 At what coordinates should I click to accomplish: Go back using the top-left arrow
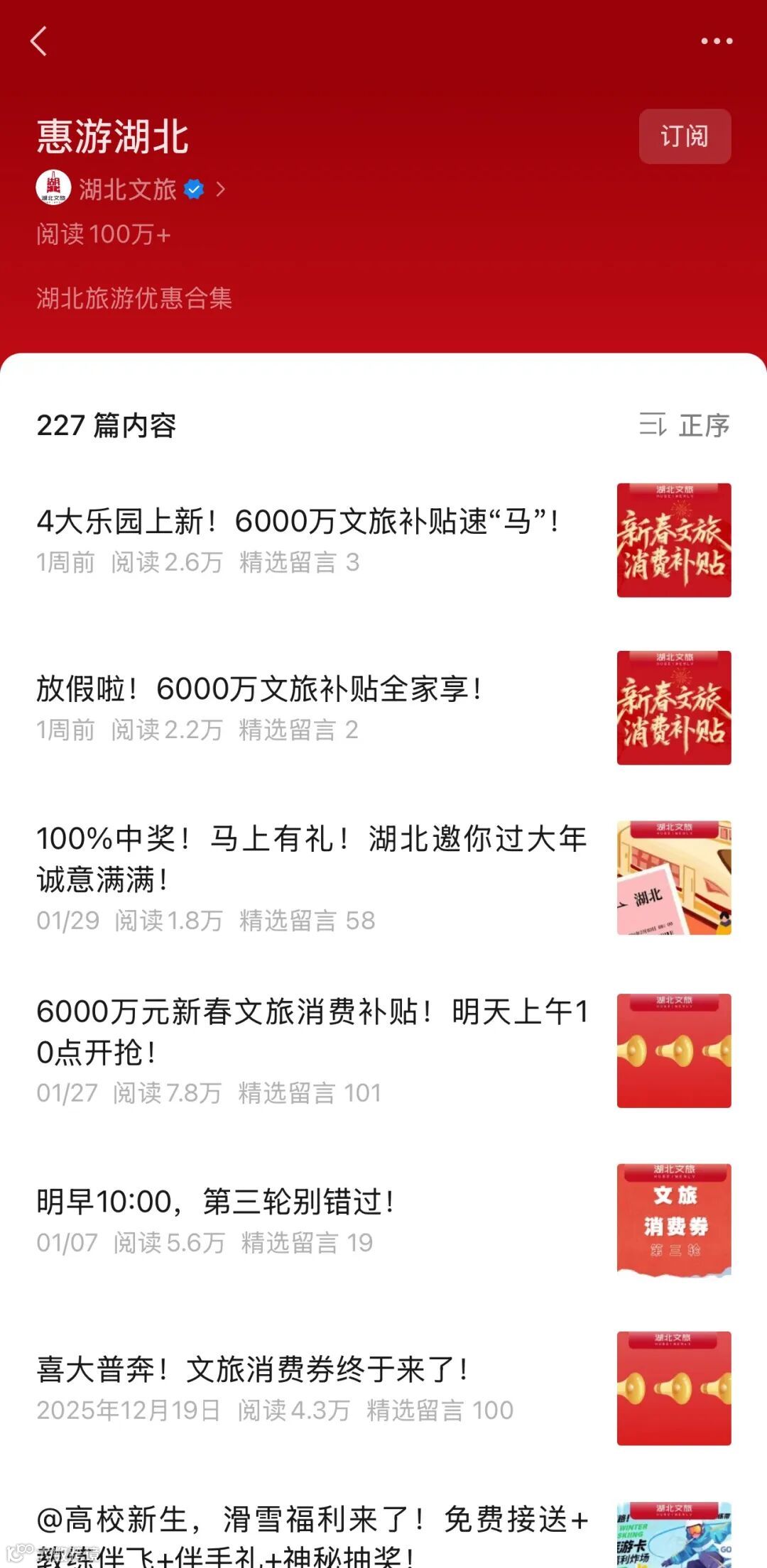tap(39, 41)
